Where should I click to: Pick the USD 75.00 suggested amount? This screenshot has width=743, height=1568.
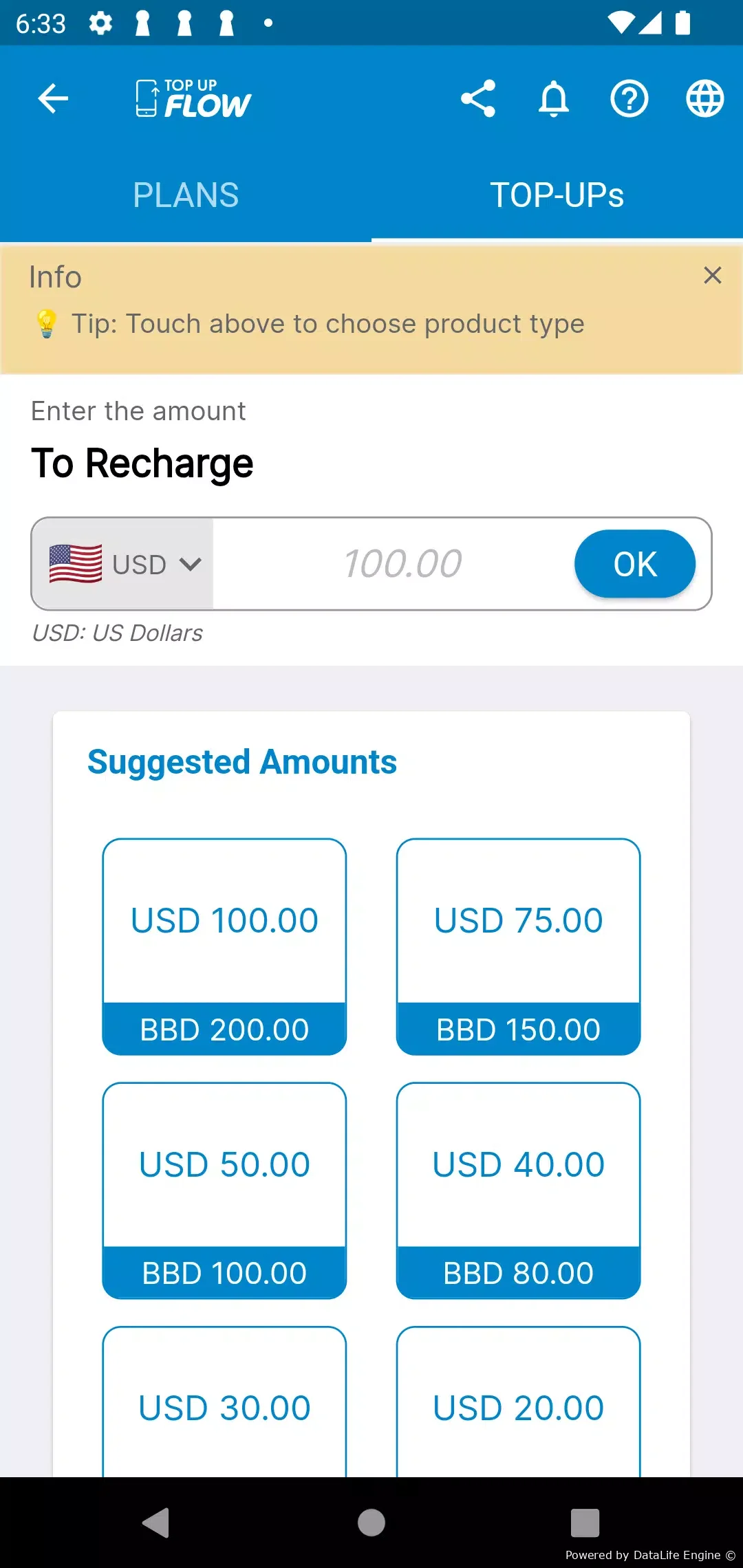tap(519, 946)
